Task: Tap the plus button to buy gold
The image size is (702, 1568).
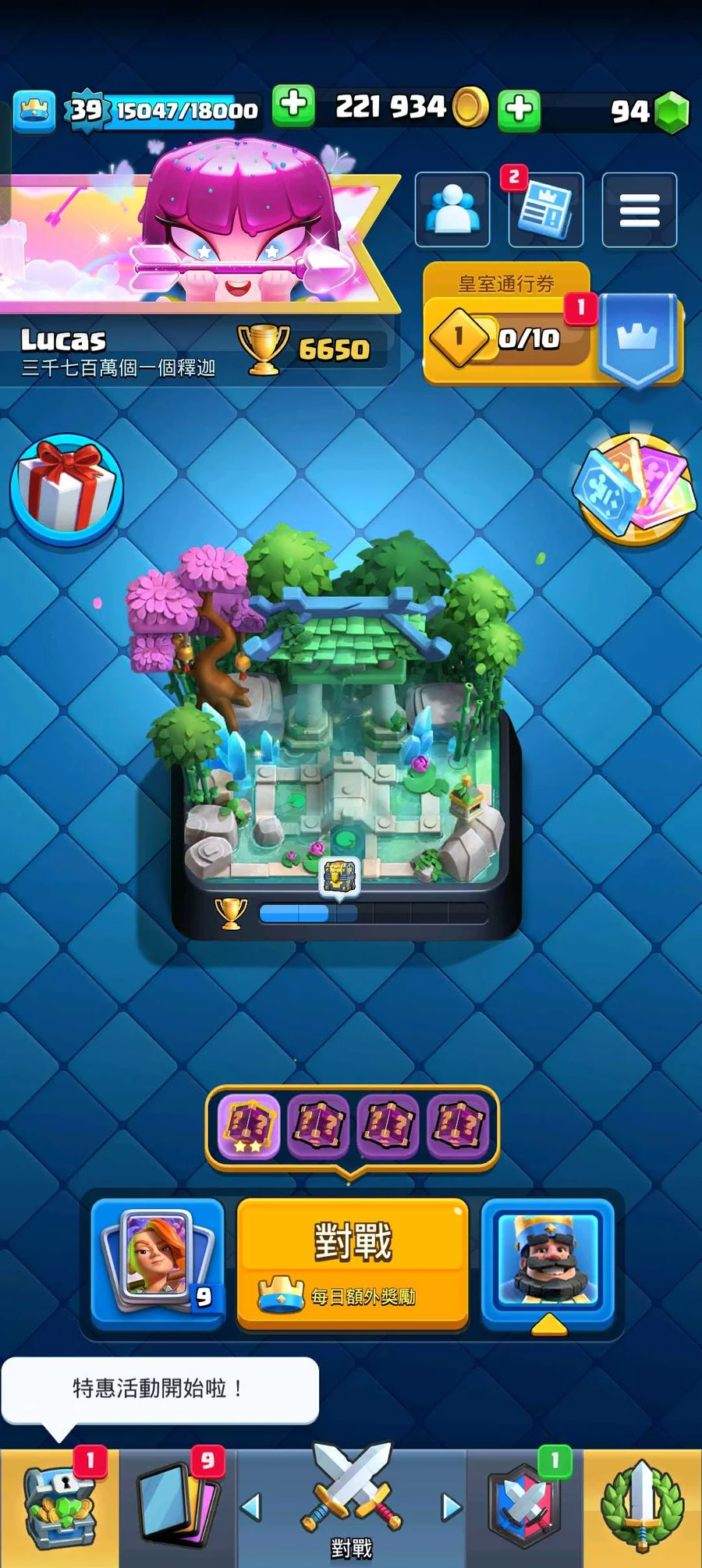Action: tap(519, 109)
